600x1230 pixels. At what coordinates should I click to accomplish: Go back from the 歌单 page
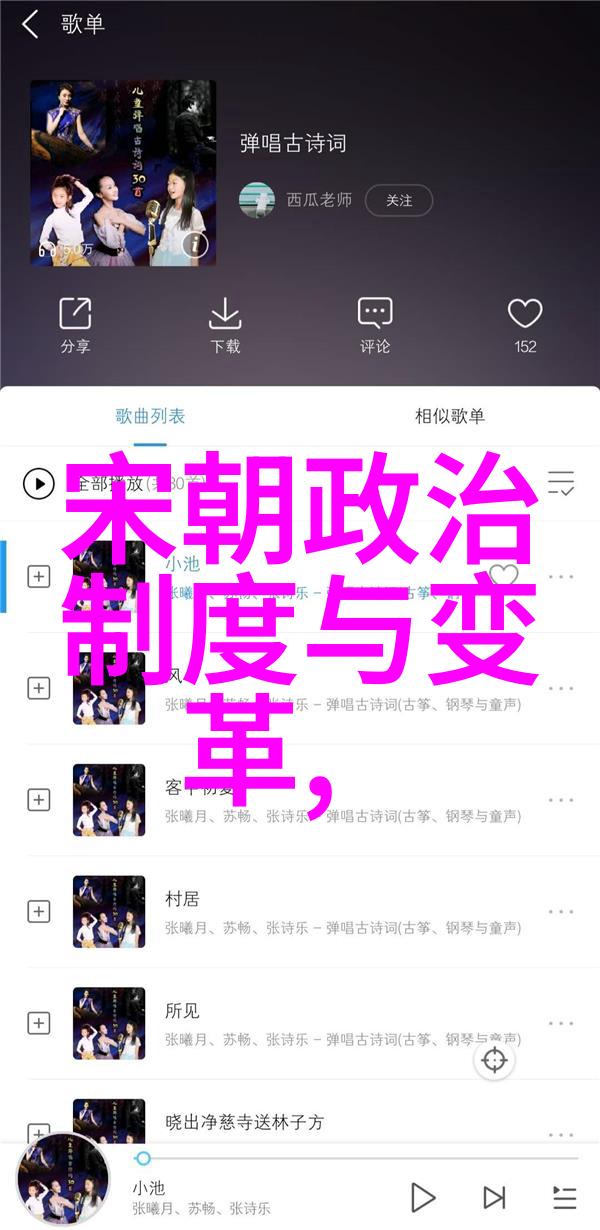click(29, 24)
